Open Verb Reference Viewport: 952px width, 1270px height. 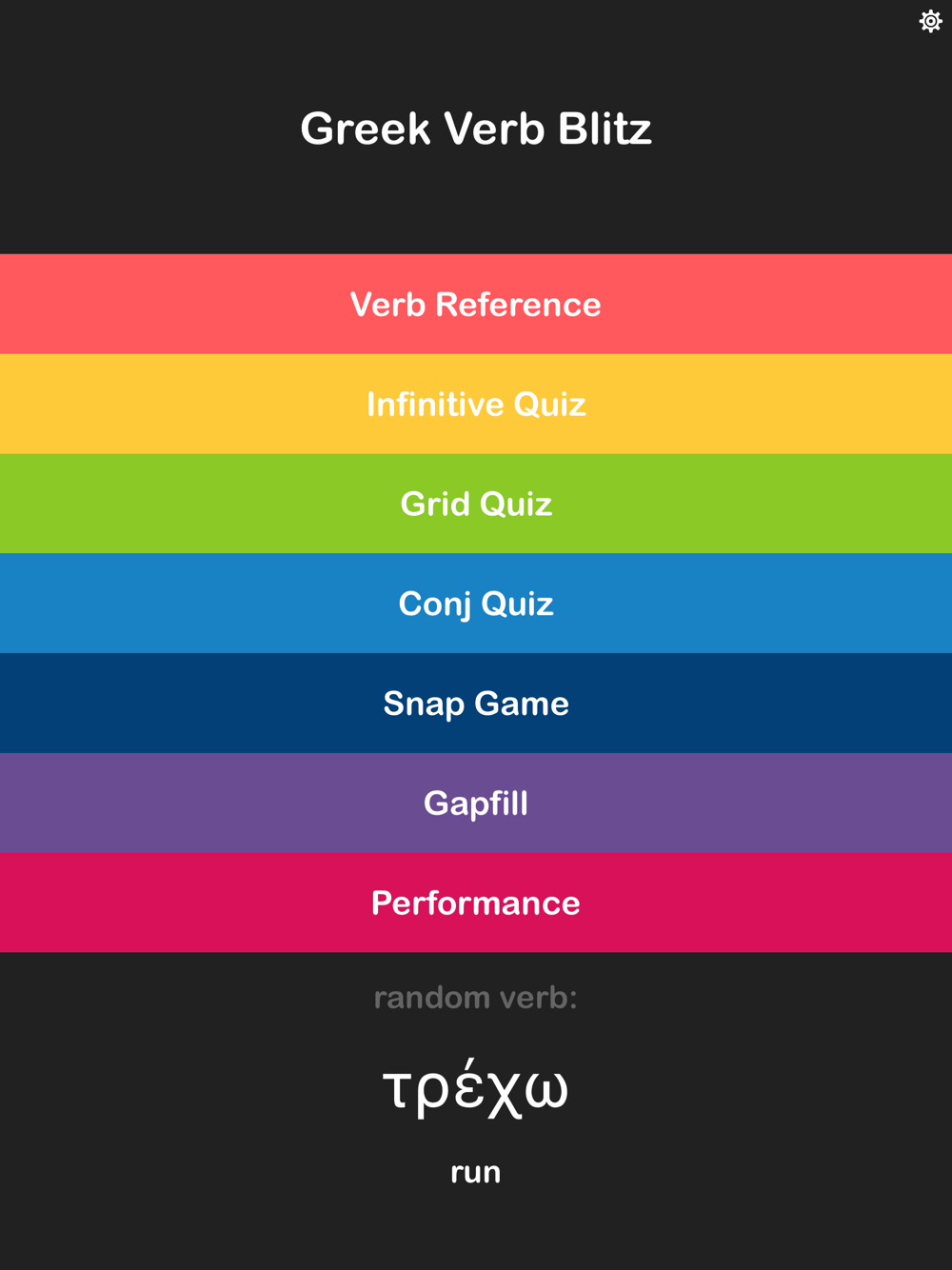click(x=476, y=304)
